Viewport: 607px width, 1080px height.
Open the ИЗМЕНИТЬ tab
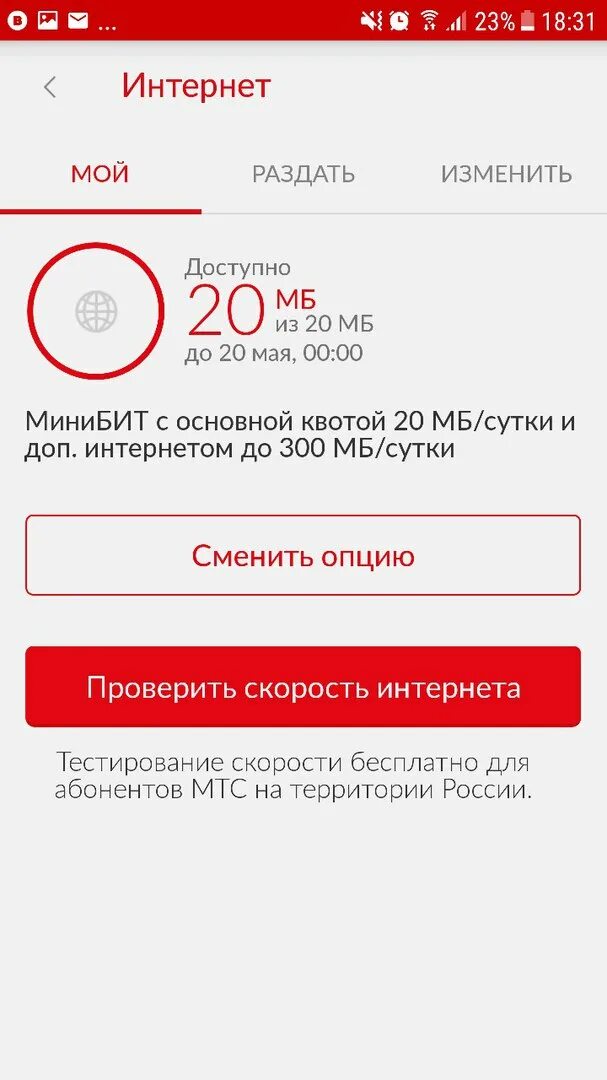pyautogui.click(x=506, y=174)
